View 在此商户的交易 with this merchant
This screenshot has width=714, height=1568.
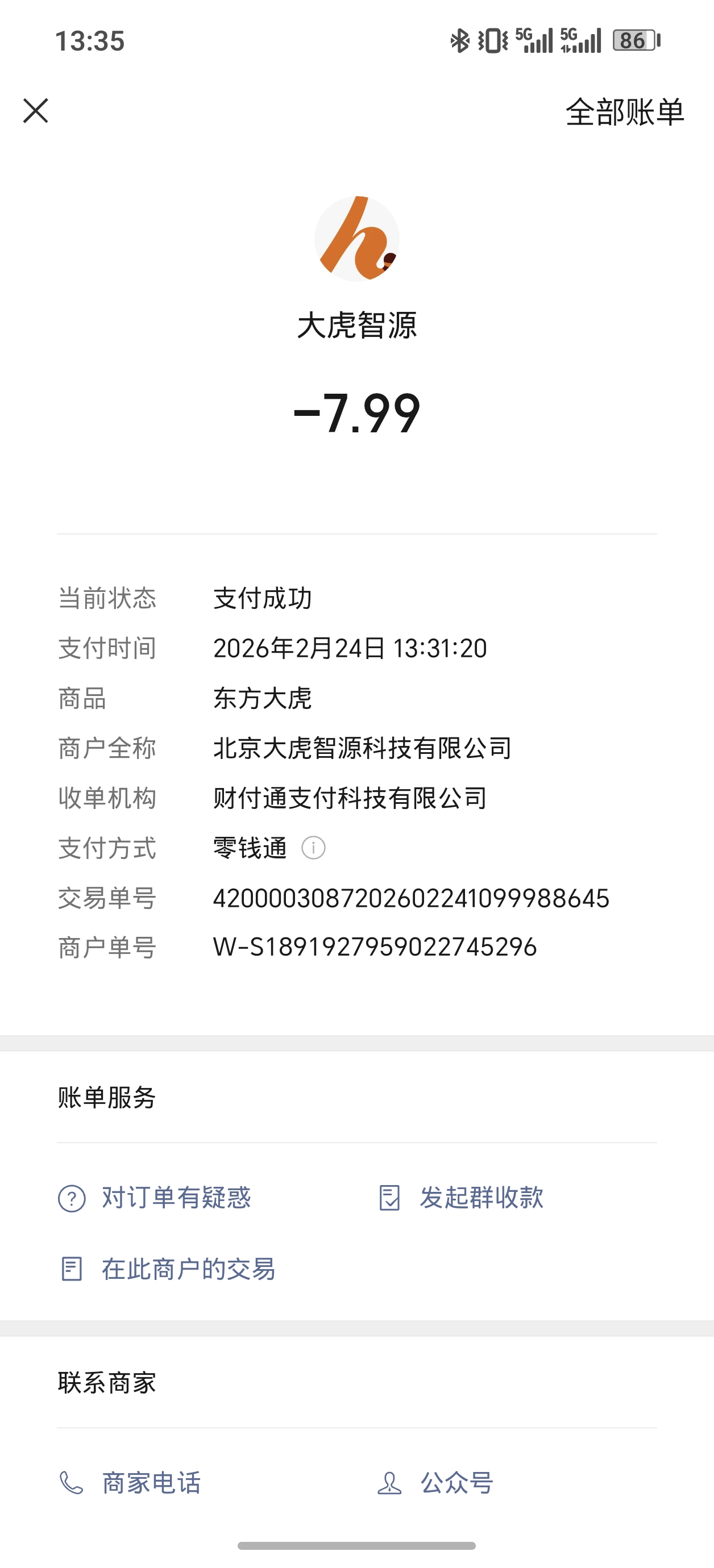(167, 1269)
